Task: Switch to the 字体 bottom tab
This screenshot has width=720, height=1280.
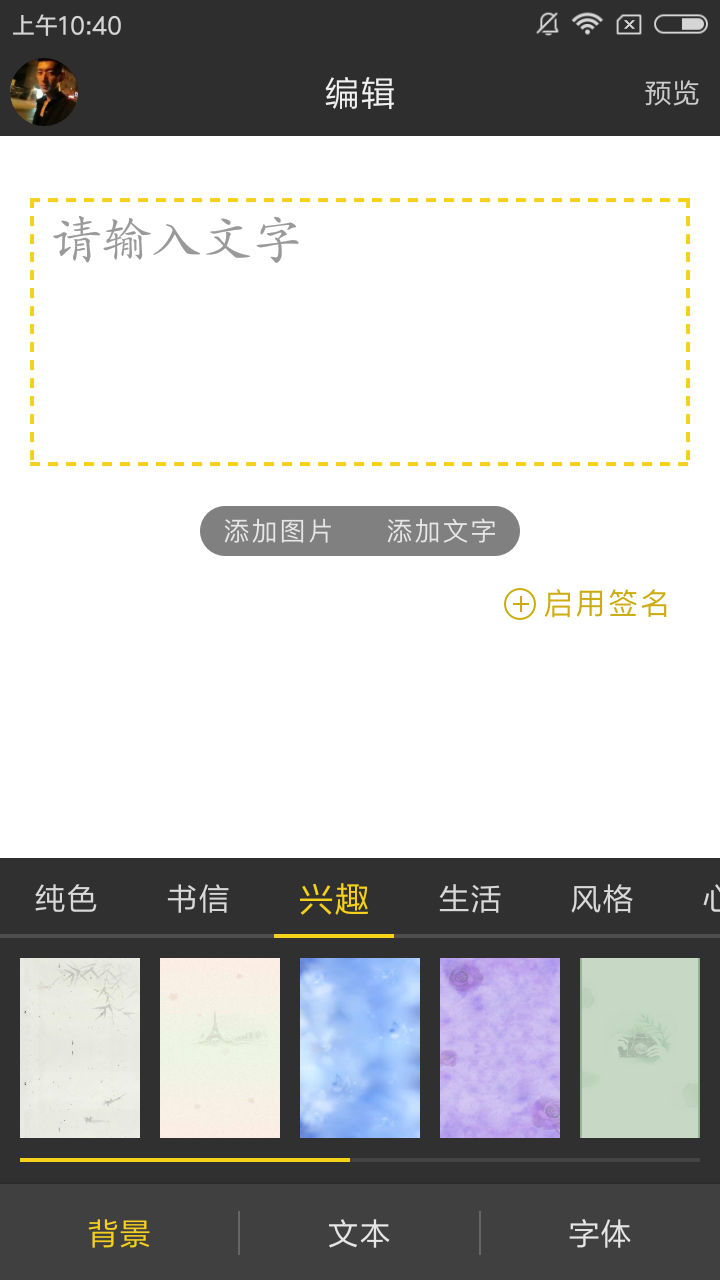Action: [x=600, y=1233]
